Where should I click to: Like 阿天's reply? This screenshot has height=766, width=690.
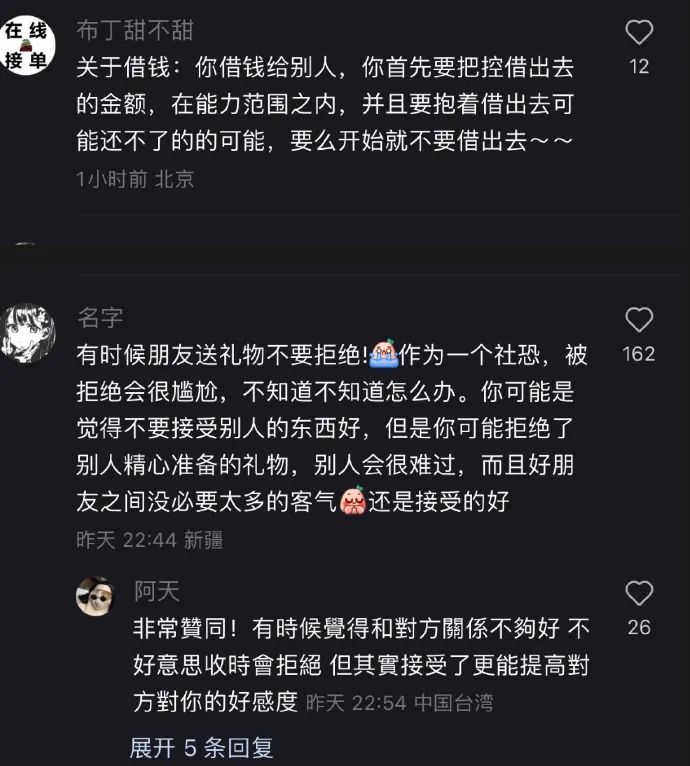(639, 593)
